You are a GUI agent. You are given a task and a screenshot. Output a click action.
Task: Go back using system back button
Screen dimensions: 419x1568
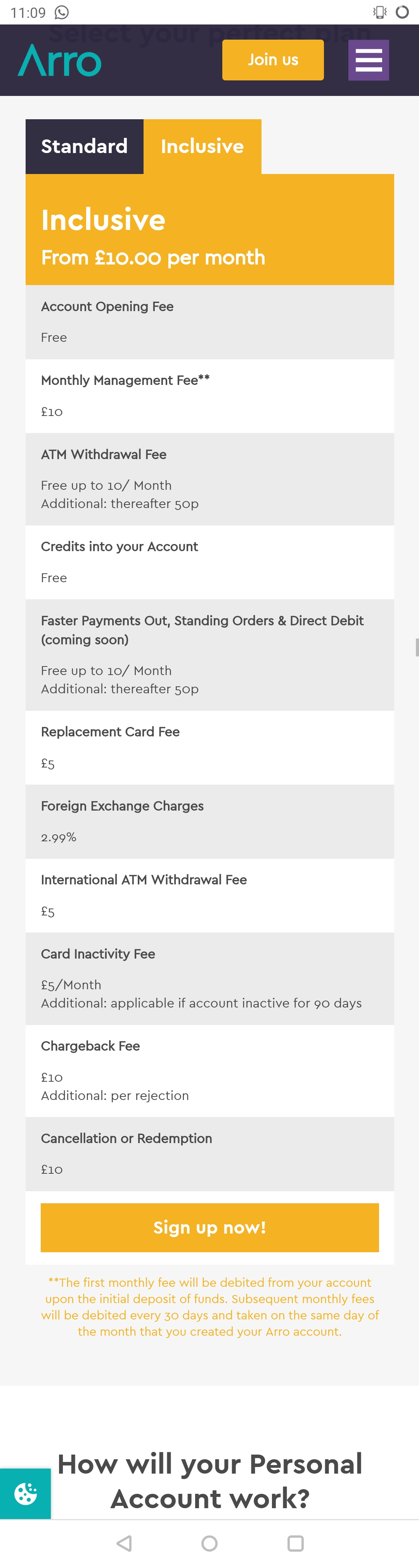point(124,1543)
